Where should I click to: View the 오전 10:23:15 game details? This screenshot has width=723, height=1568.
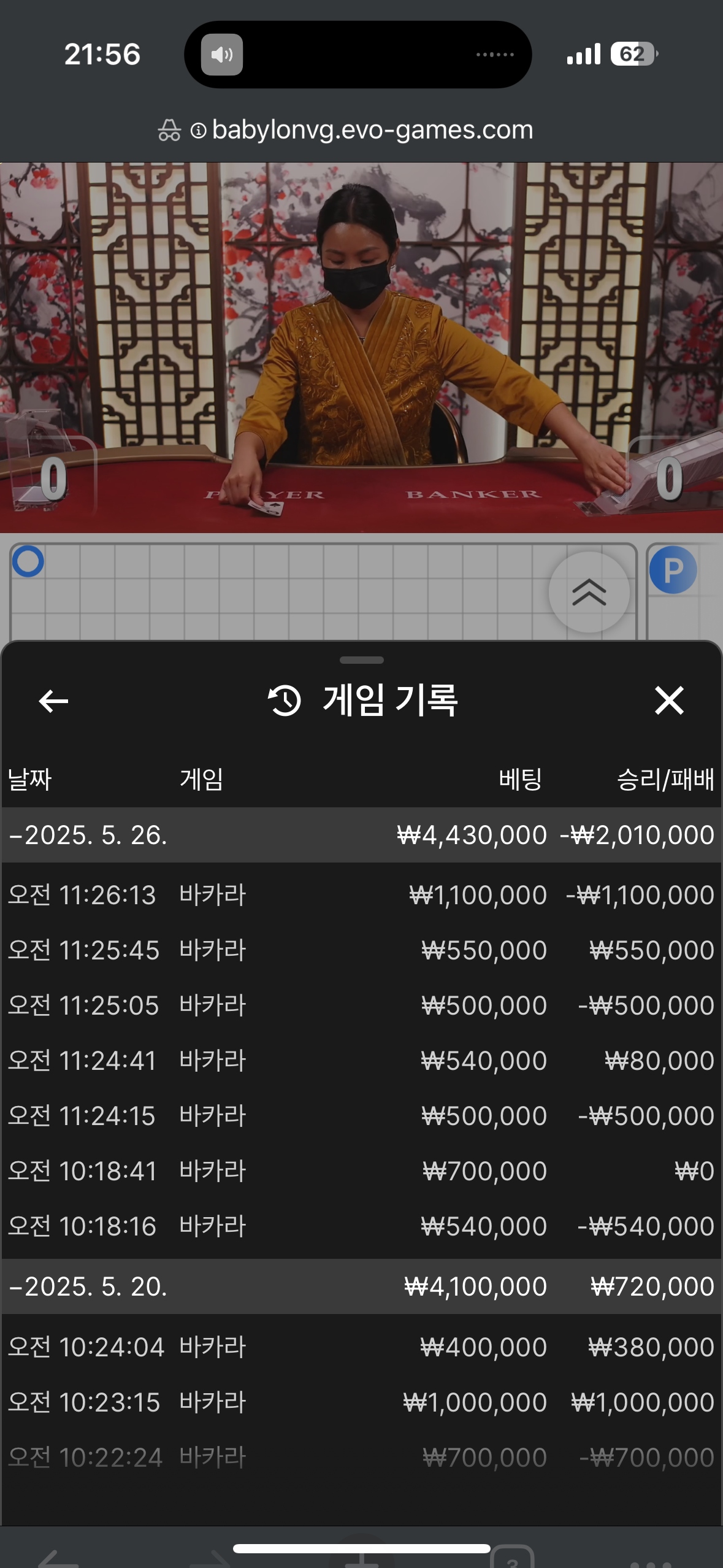(361, 1402)
